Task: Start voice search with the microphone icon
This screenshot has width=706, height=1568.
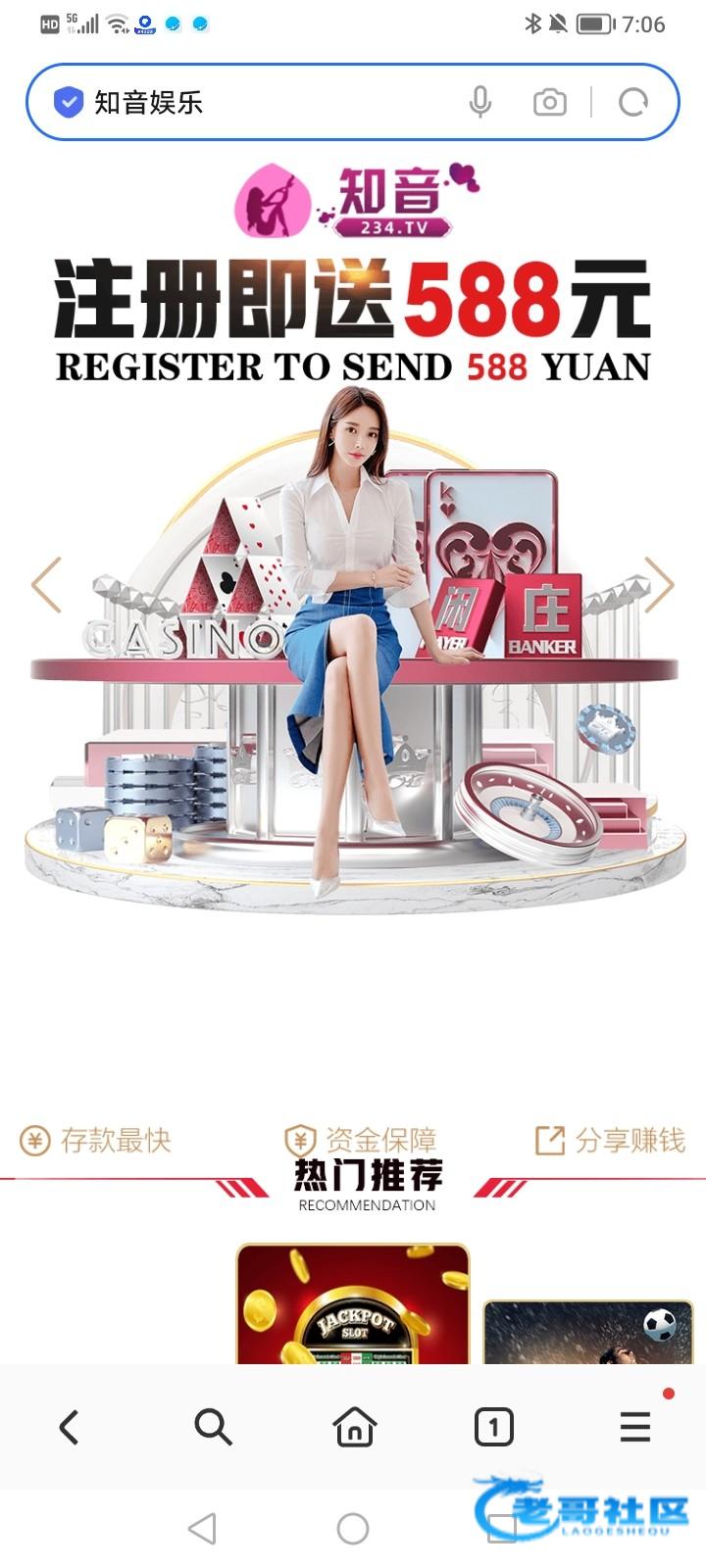Action: [479, 102]
